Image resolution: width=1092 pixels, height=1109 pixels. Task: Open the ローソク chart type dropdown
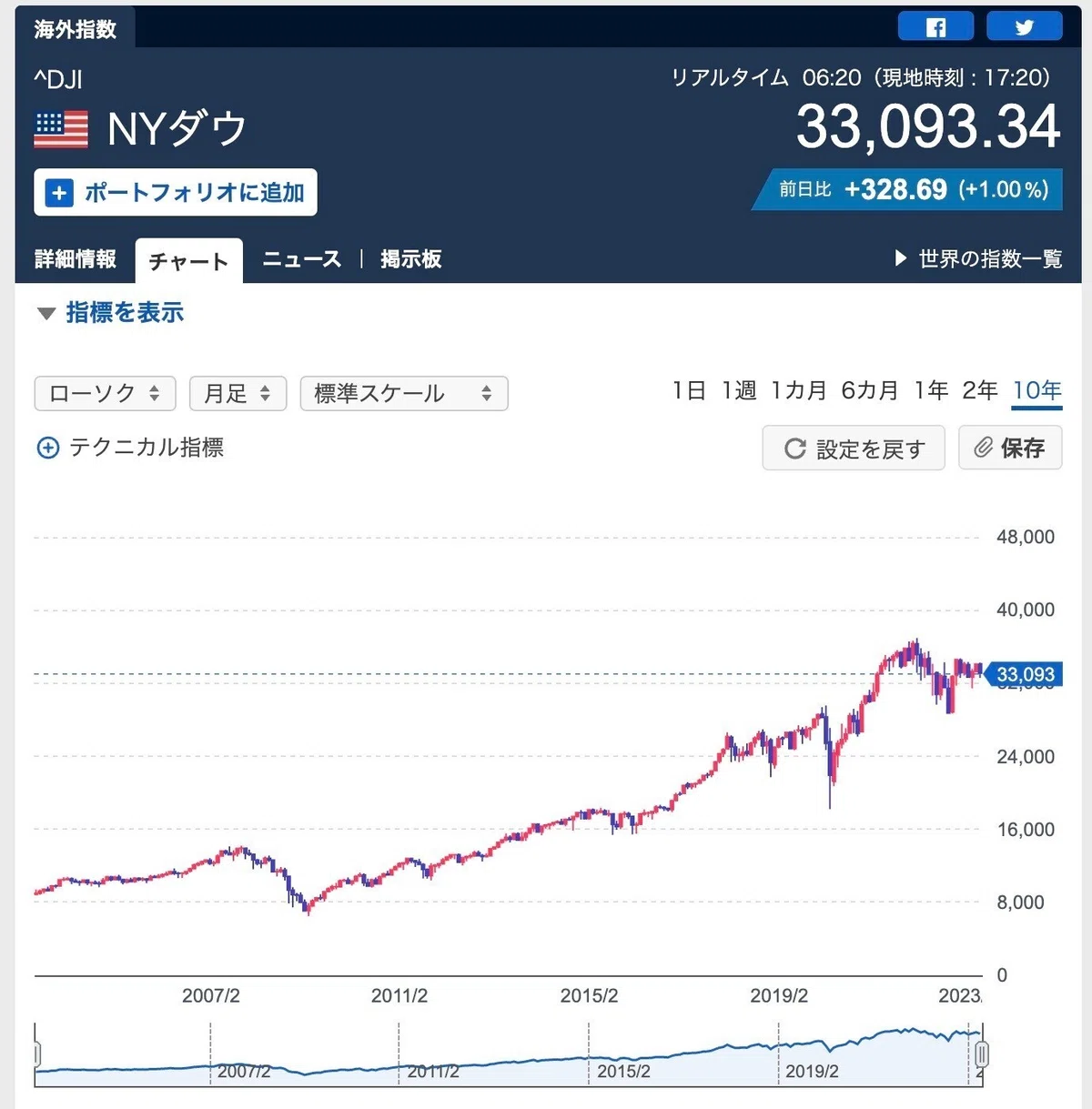pos(106,393)
